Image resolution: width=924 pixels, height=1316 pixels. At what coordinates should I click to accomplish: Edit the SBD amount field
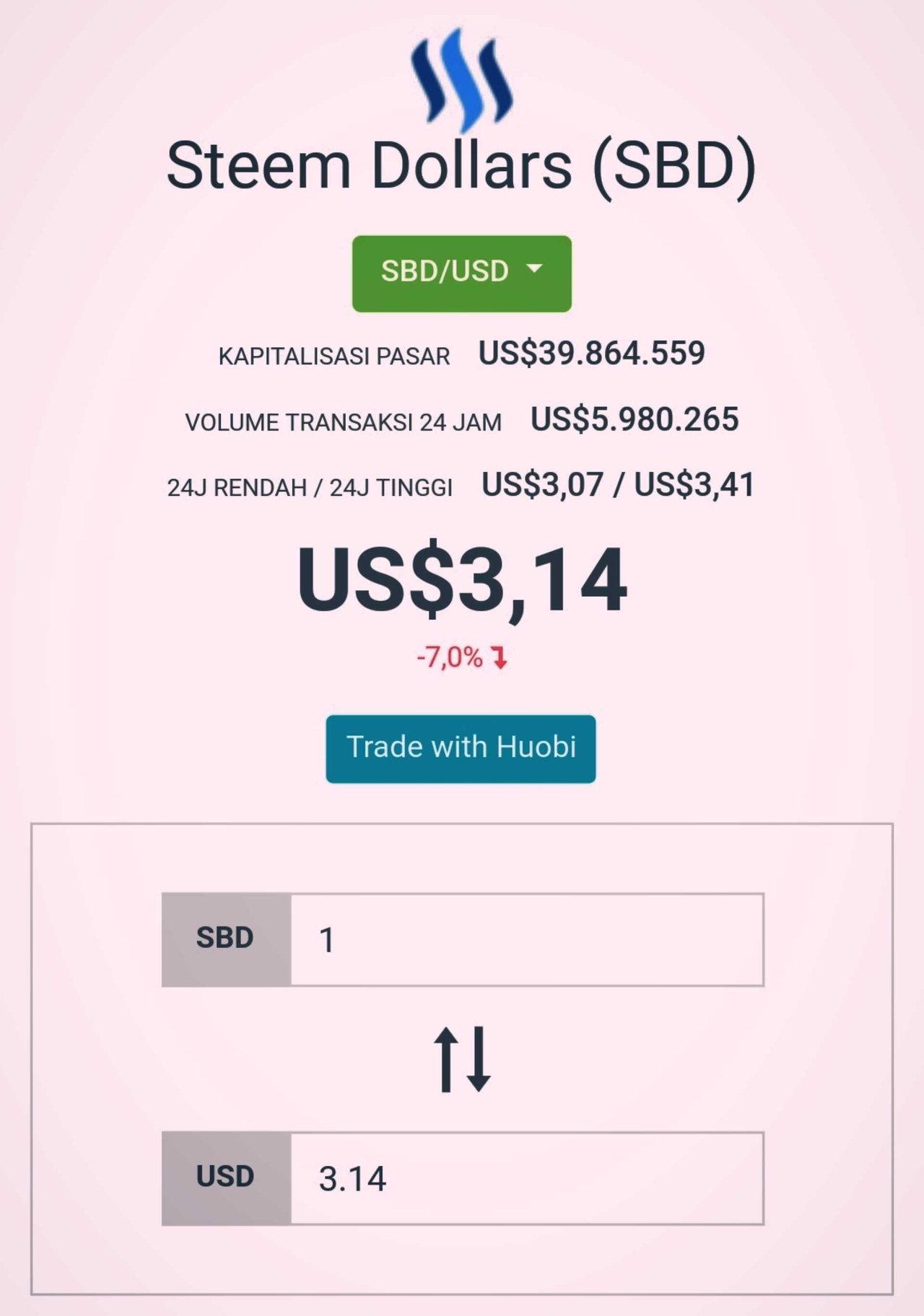527,939
